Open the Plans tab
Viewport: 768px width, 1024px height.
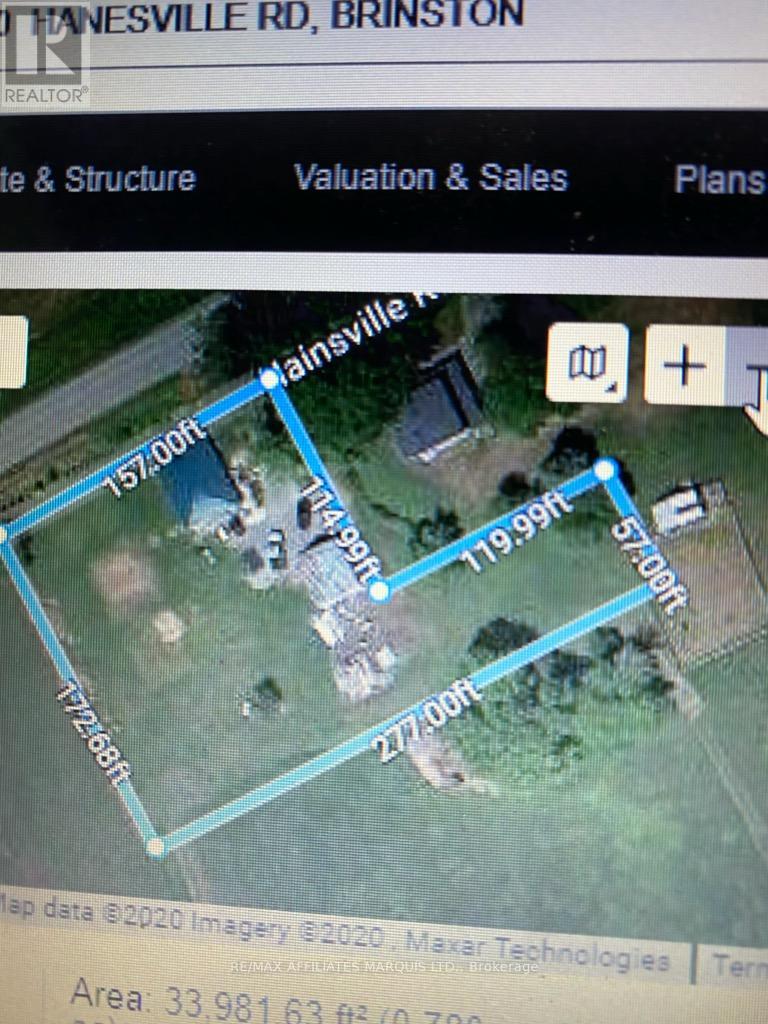pos(720,179)
